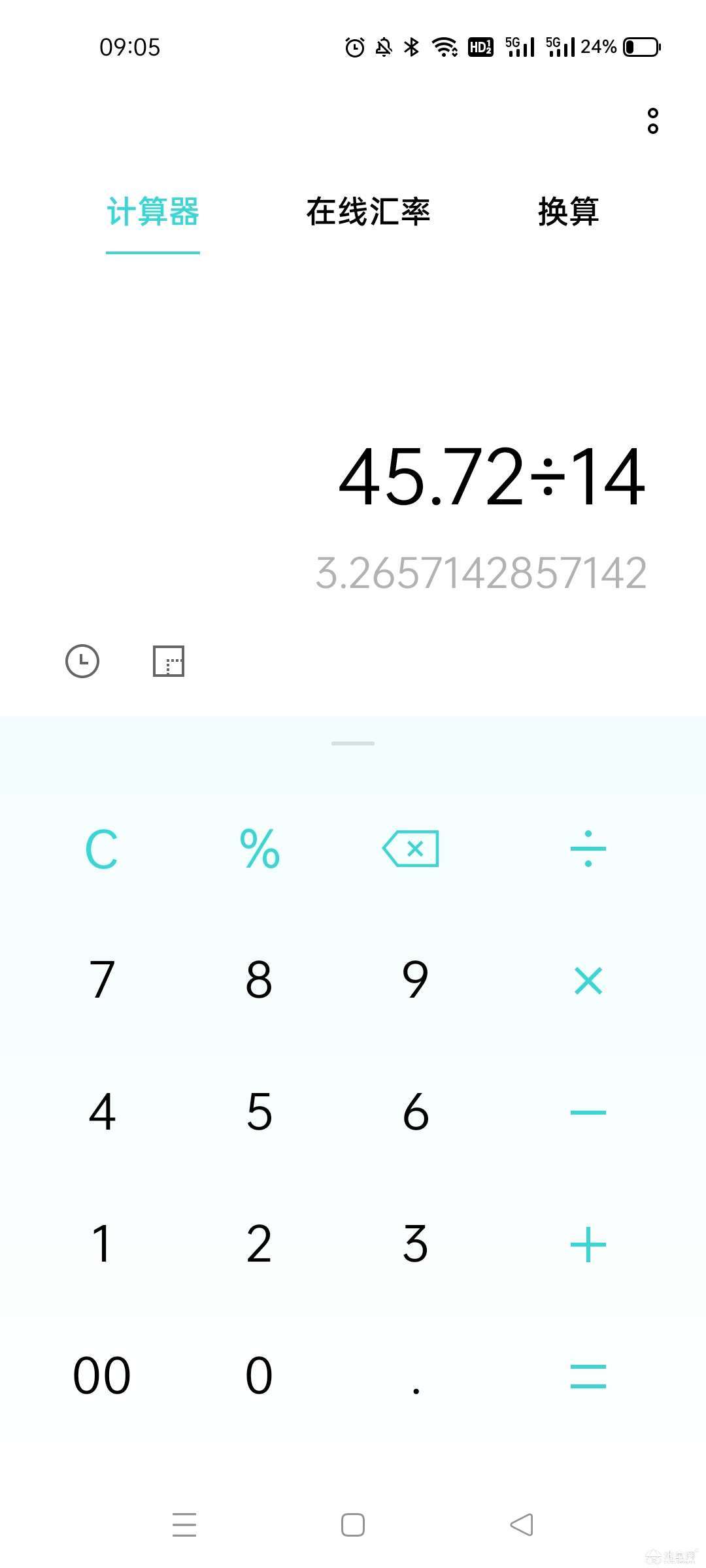Image resolution: width=706 pixels, height=1568 pixels.
Task: Open calculation history clock icon
Action: click(x=82, y=661)
